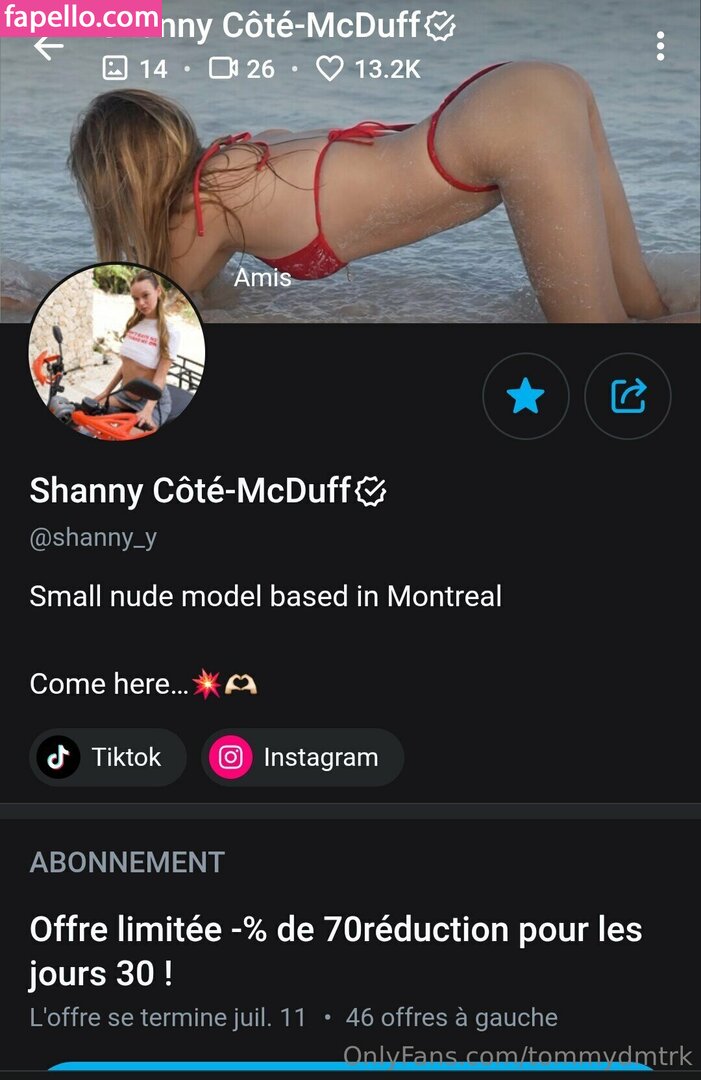The width and height of the screenshot is (701, 1080).
Task: Open the Instagram link chip
Action: (302, 757)
